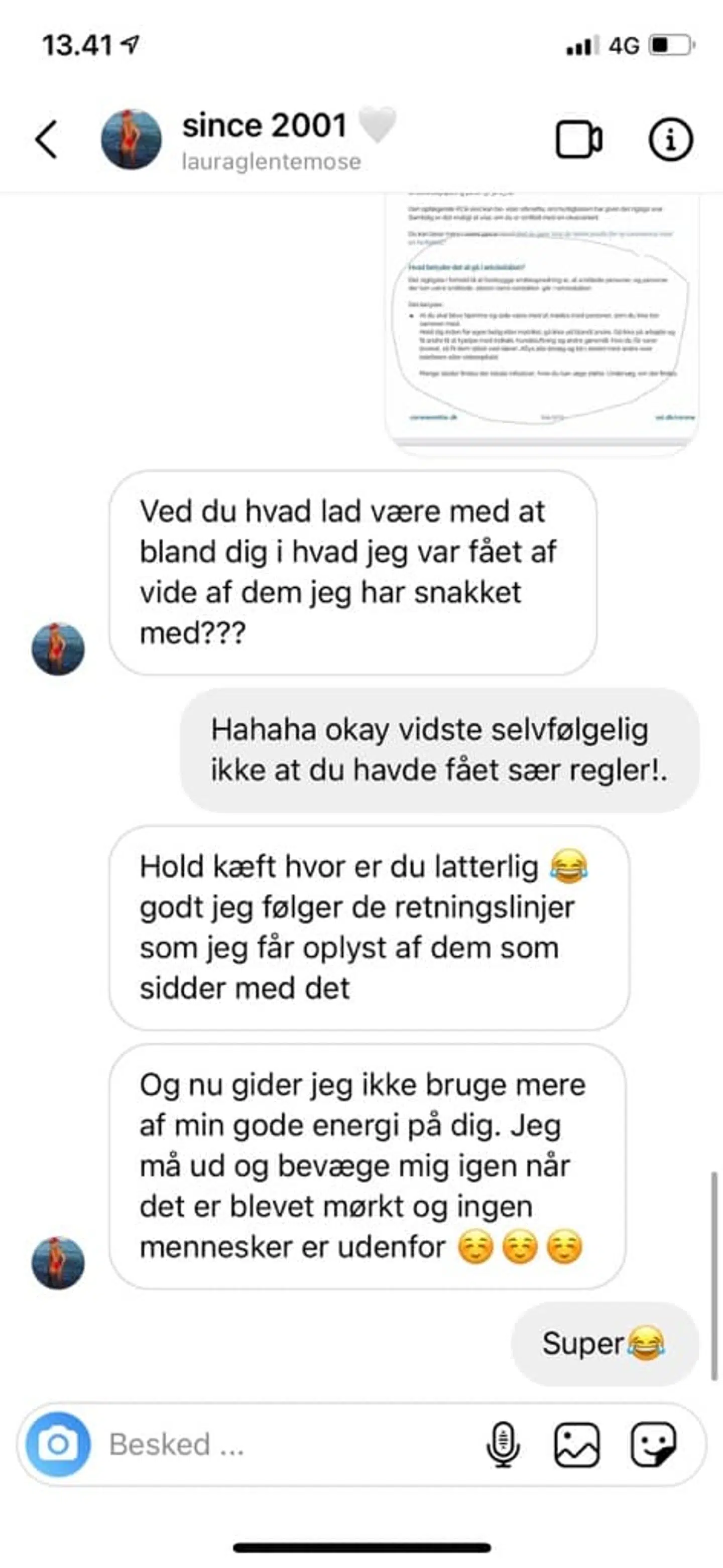Go back to the message inbox
Viewport: 723px width, 1568px height.
46,140
